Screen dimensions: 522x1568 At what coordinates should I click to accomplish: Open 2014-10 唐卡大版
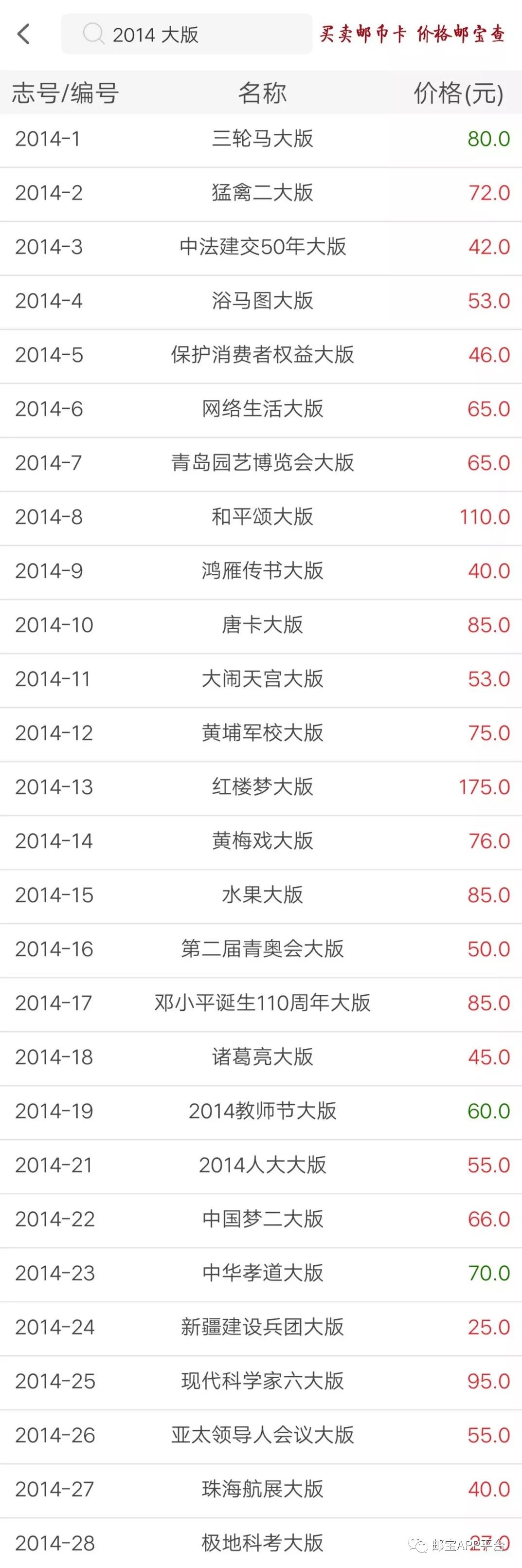262,624
